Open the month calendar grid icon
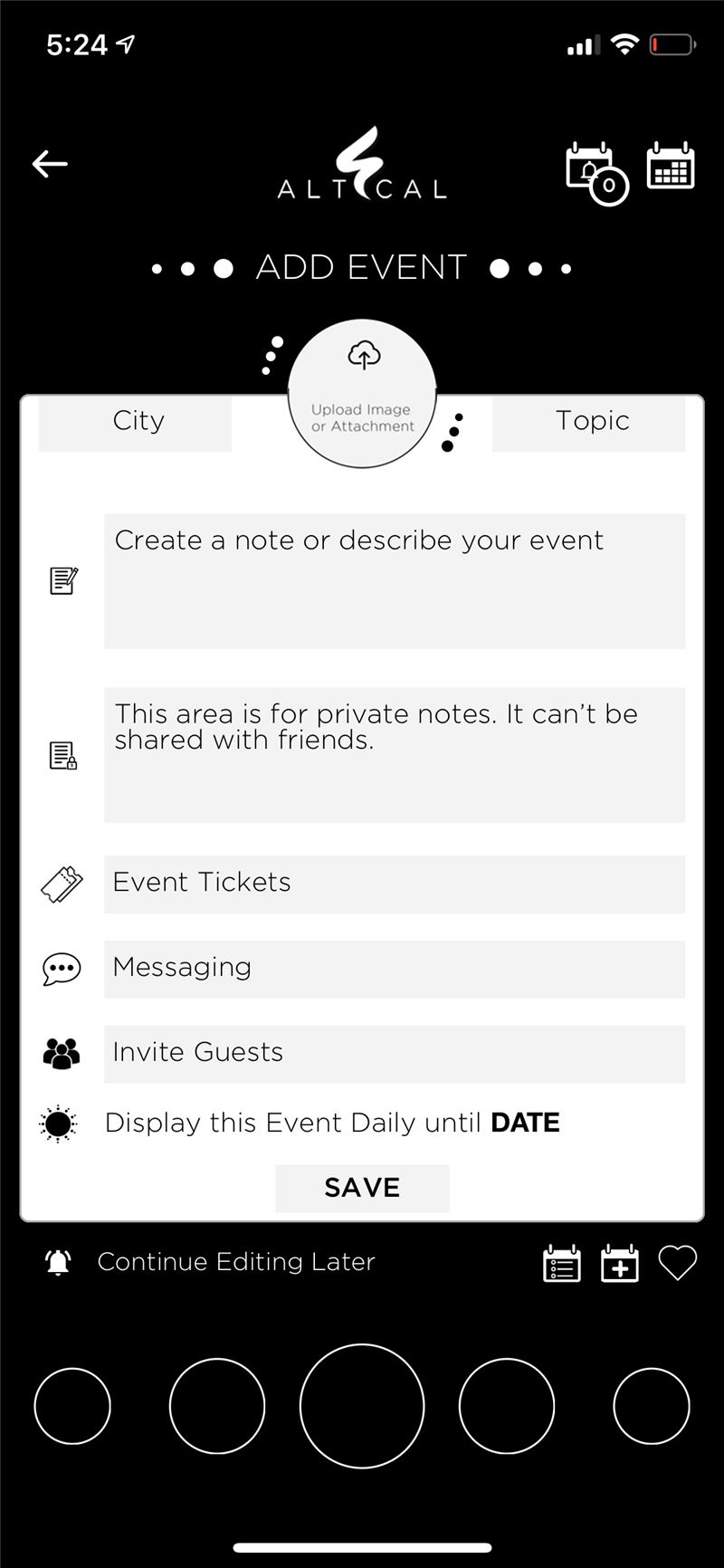 pos(671,166)
